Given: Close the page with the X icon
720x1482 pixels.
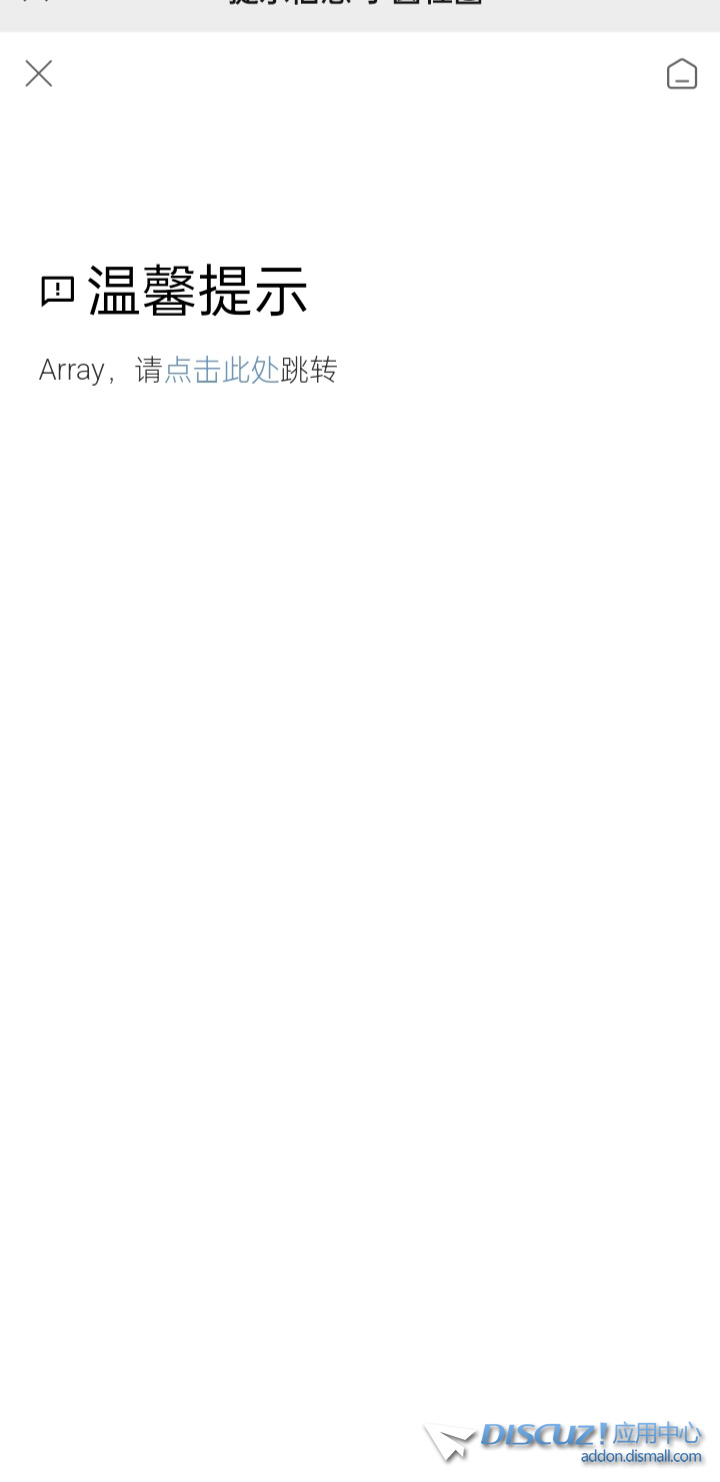Looking at the screenshot, I should coord(39,73).
